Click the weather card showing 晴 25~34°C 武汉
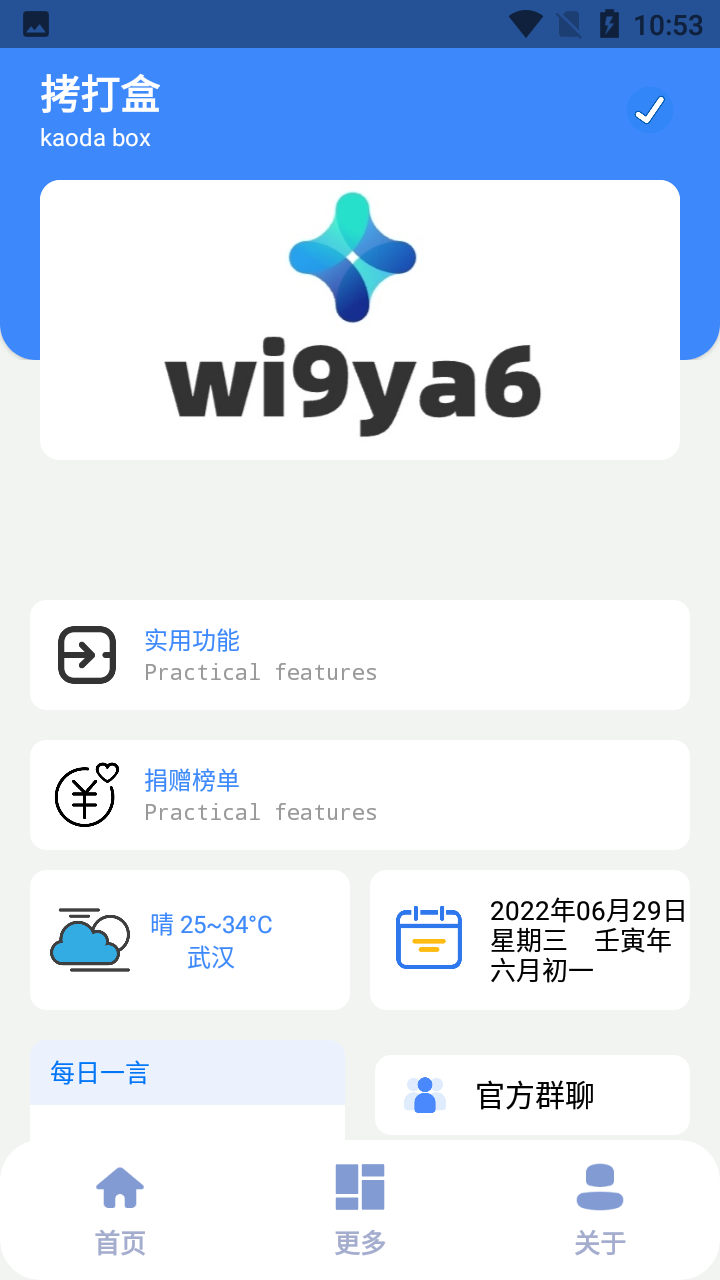Viewport: 720px width, 1280px height. click(190, 939)
